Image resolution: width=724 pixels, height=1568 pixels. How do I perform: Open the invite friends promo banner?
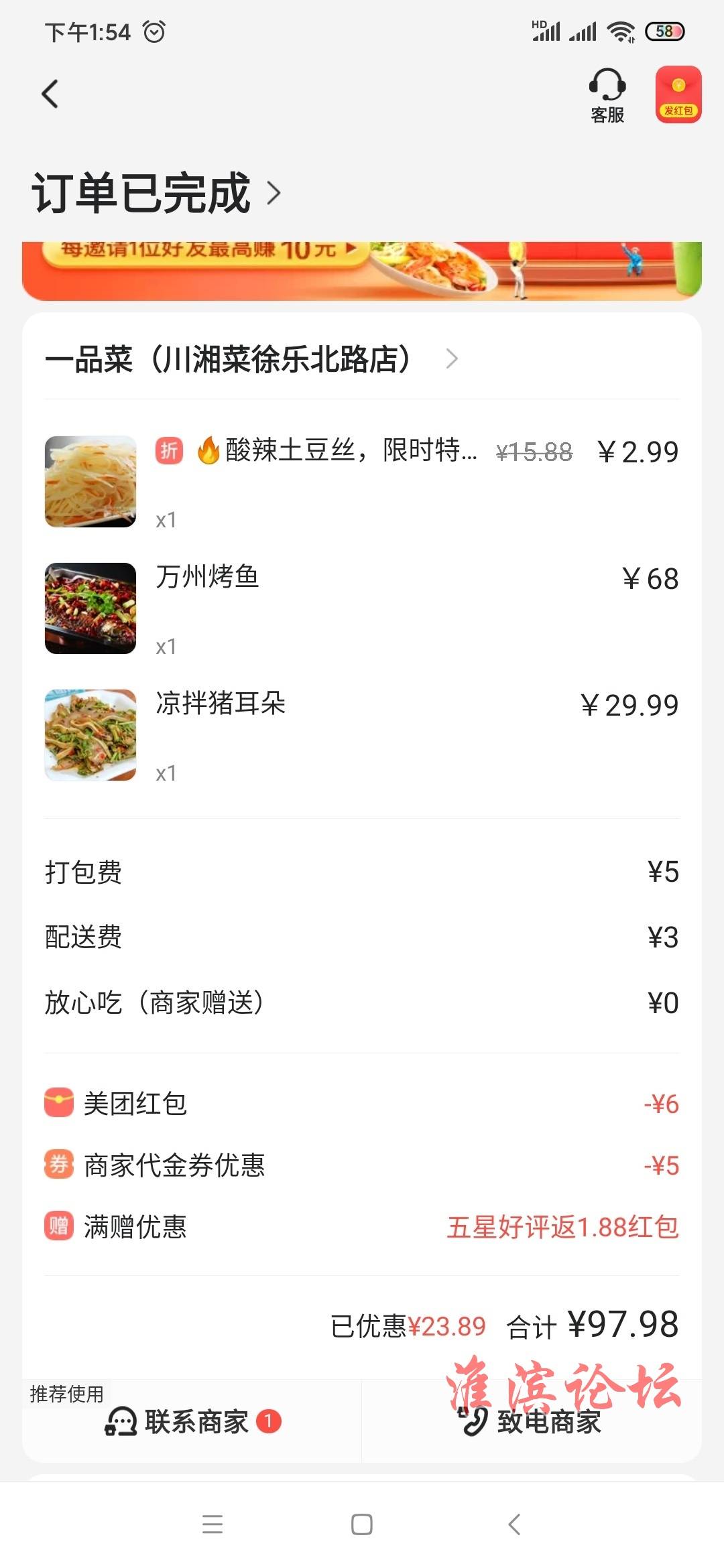pyautogui.click(x=362, y=271)
